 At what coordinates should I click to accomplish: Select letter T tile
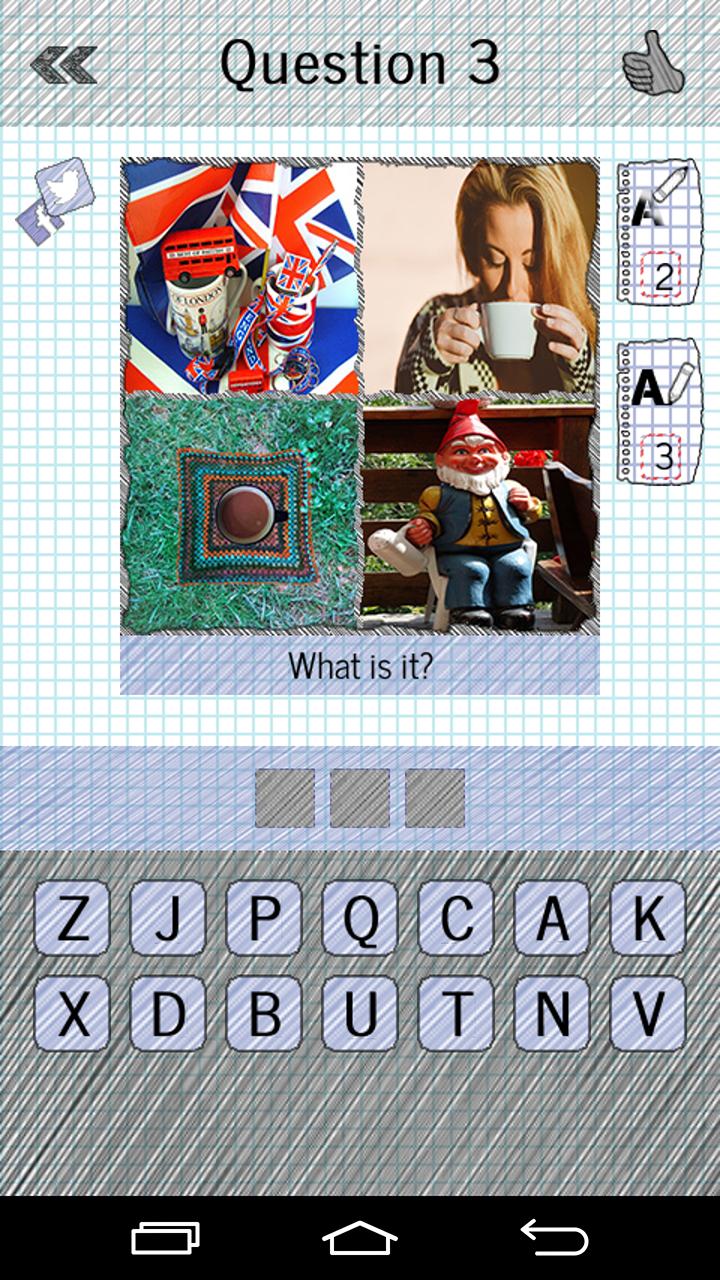[x=456, y=1014]
